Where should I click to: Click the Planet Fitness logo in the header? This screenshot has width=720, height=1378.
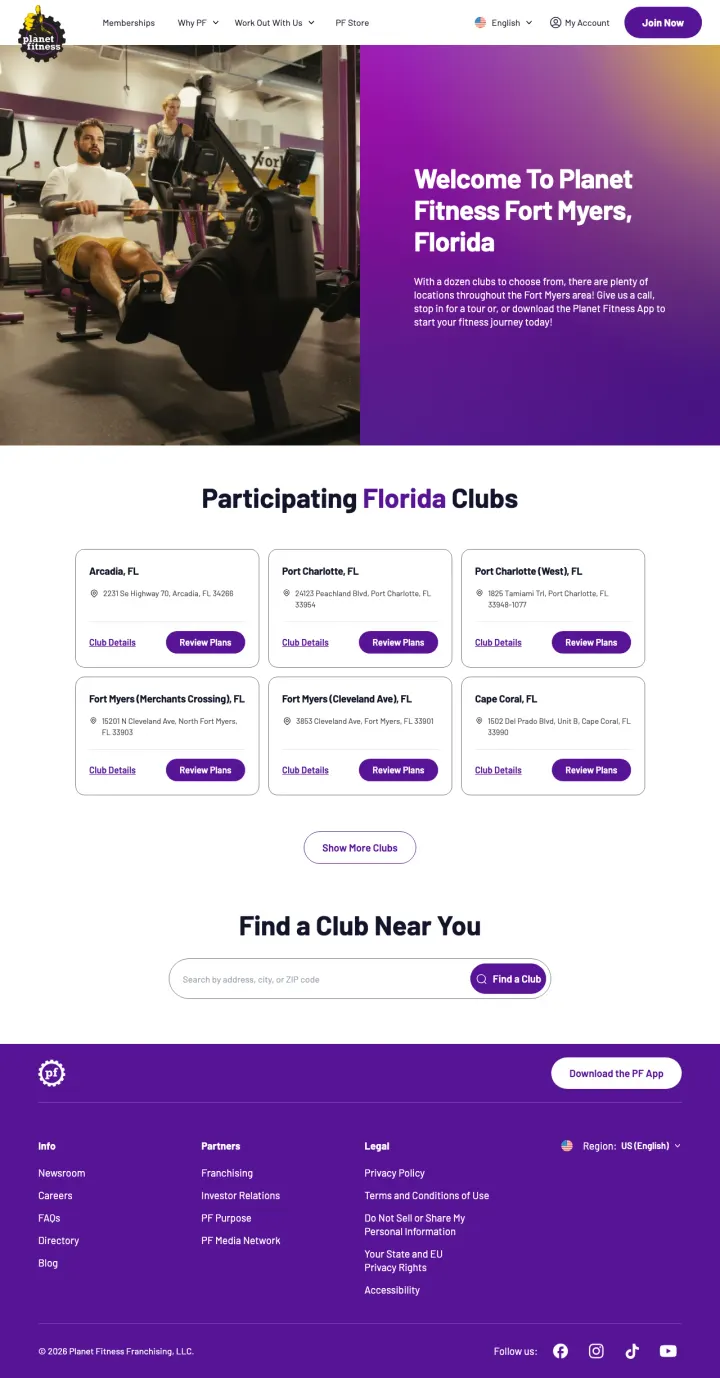tap(41, 33)
